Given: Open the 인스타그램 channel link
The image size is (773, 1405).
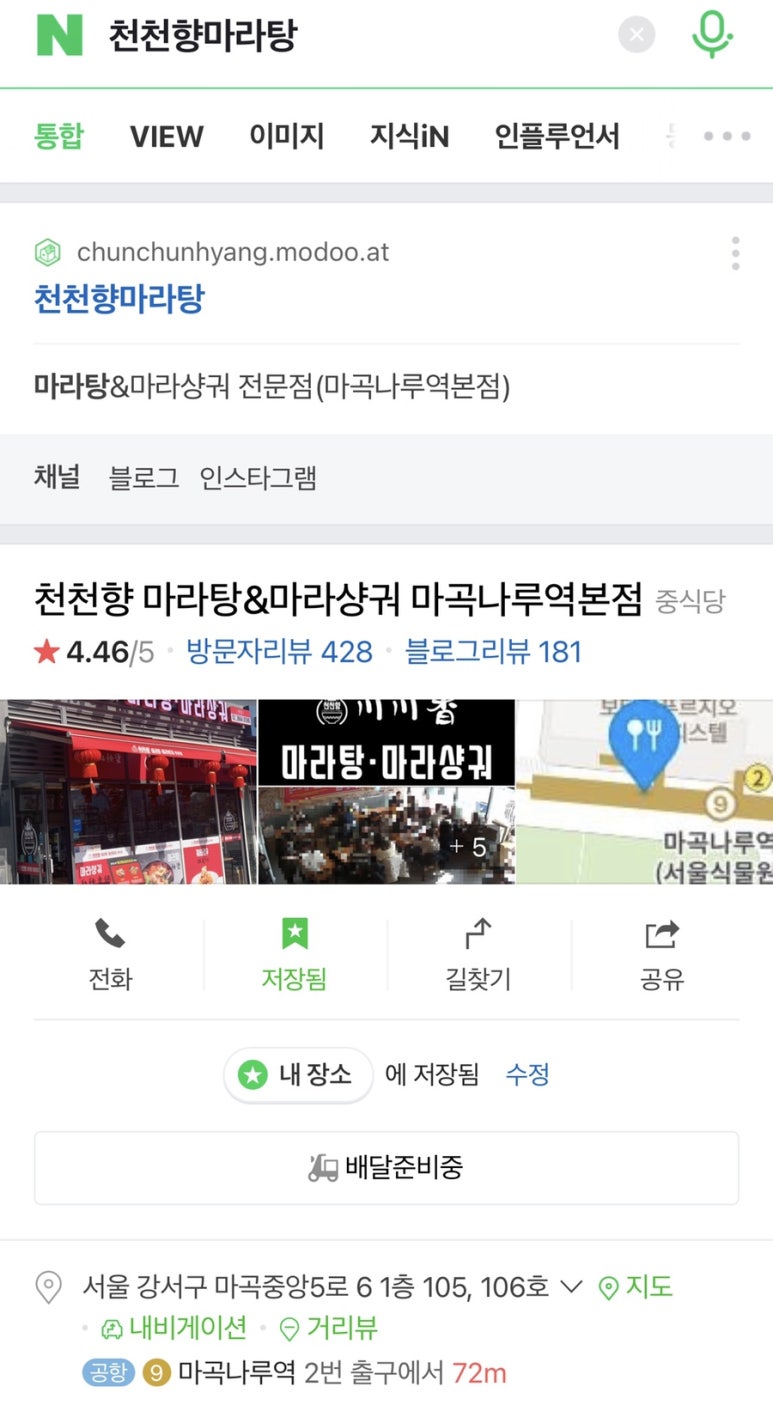Looking at the screenshot, I should 257,479.
